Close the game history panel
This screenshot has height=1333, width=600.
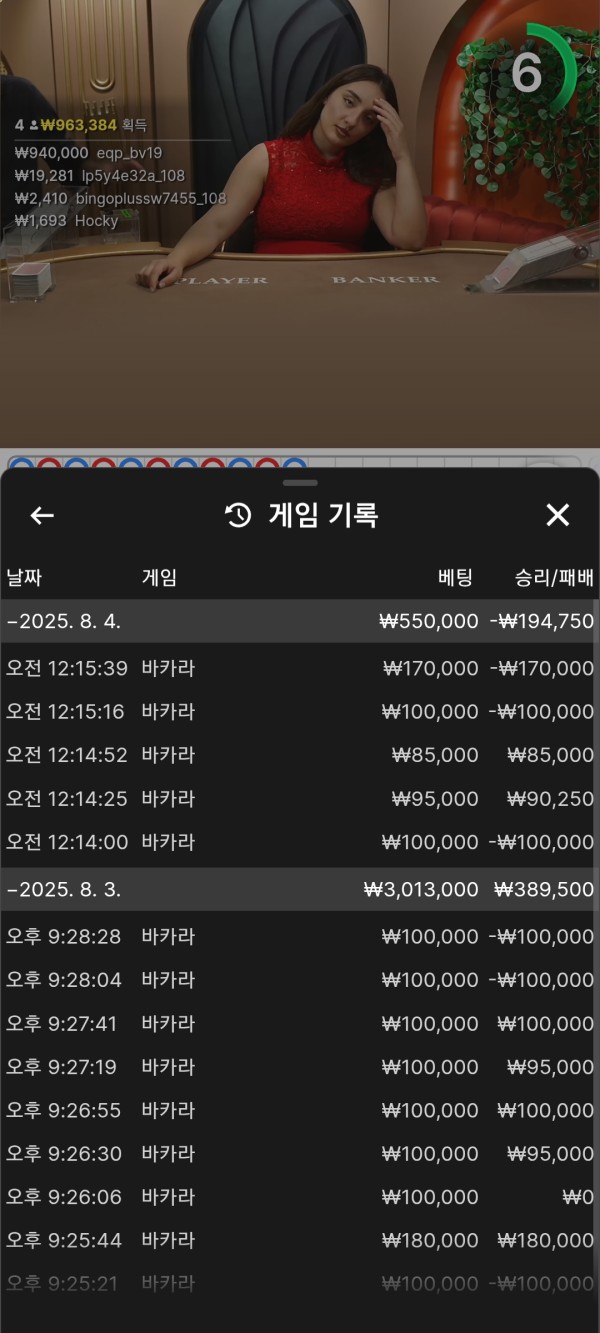click(557, 515)
